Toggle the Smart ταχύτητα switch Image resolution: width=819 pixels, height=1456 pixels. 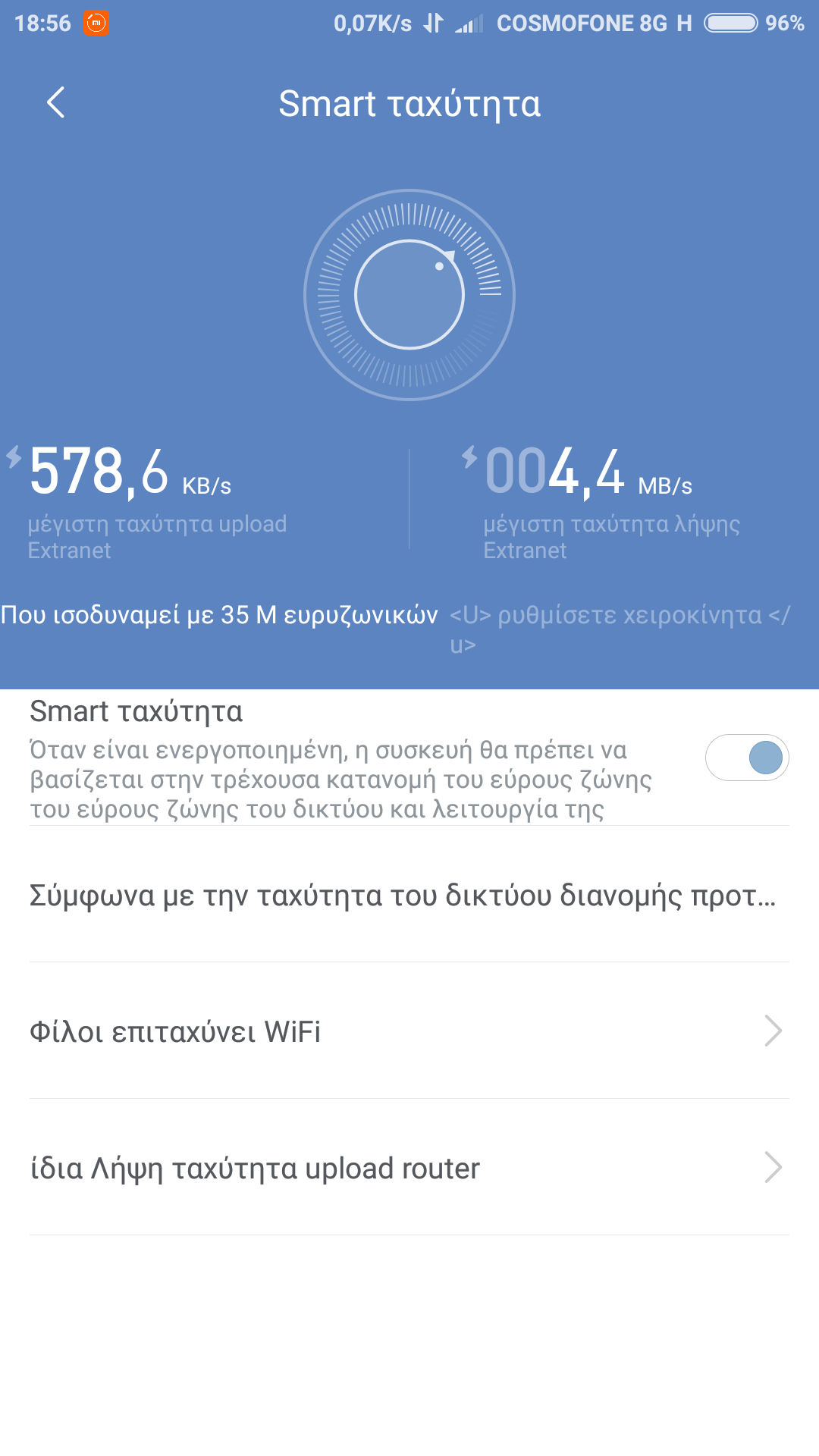click(x=747, y=758)
